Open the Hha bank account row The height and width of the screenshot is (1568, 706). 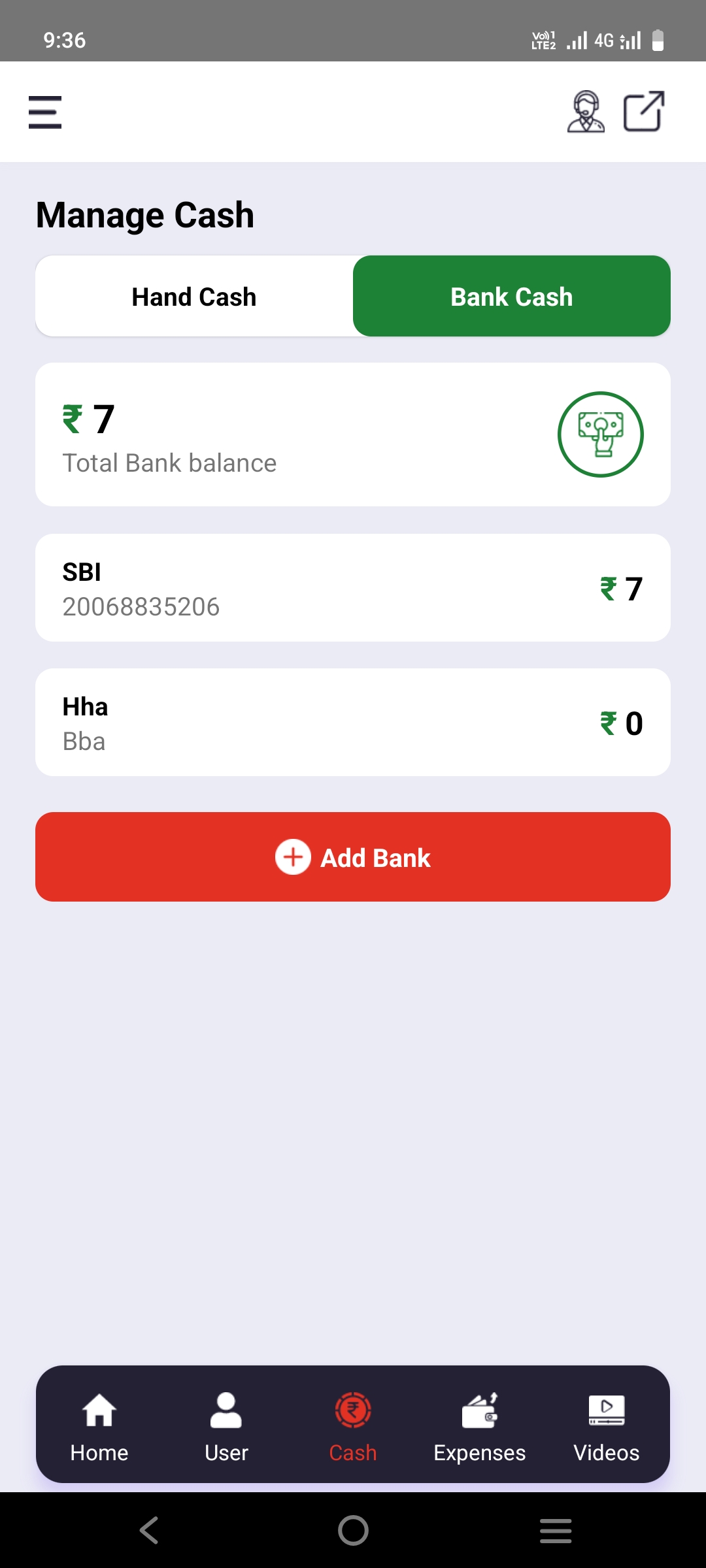[x=353, y=723]
